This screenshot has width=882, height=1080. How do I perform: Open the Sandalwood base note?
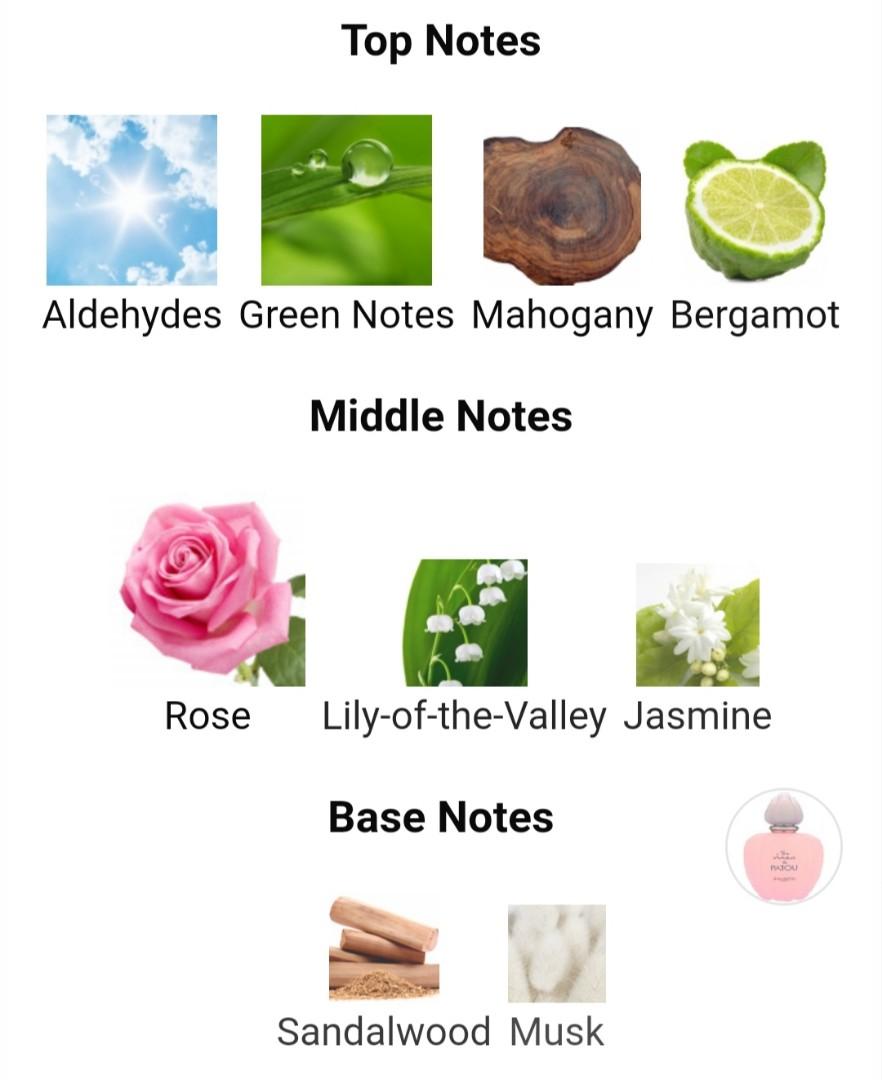pyautogui.click(x=383, y=948)
